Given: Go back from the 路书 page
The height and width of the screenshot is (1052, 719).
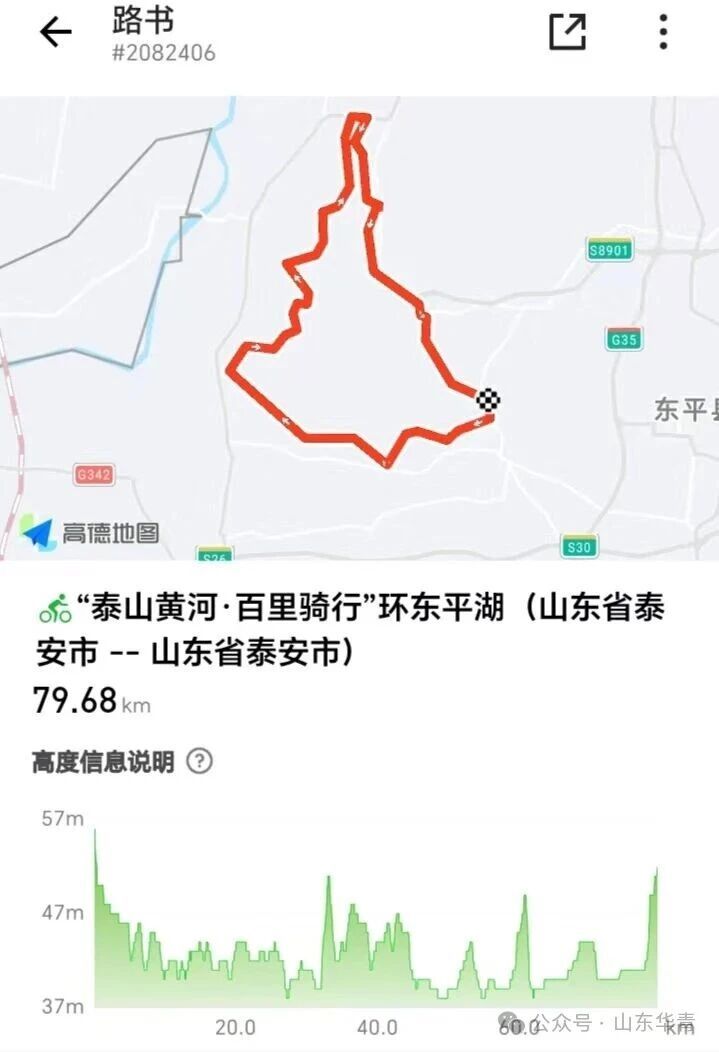Looking at the screenshot, I should pyautogui.click(x=55, y=33).
